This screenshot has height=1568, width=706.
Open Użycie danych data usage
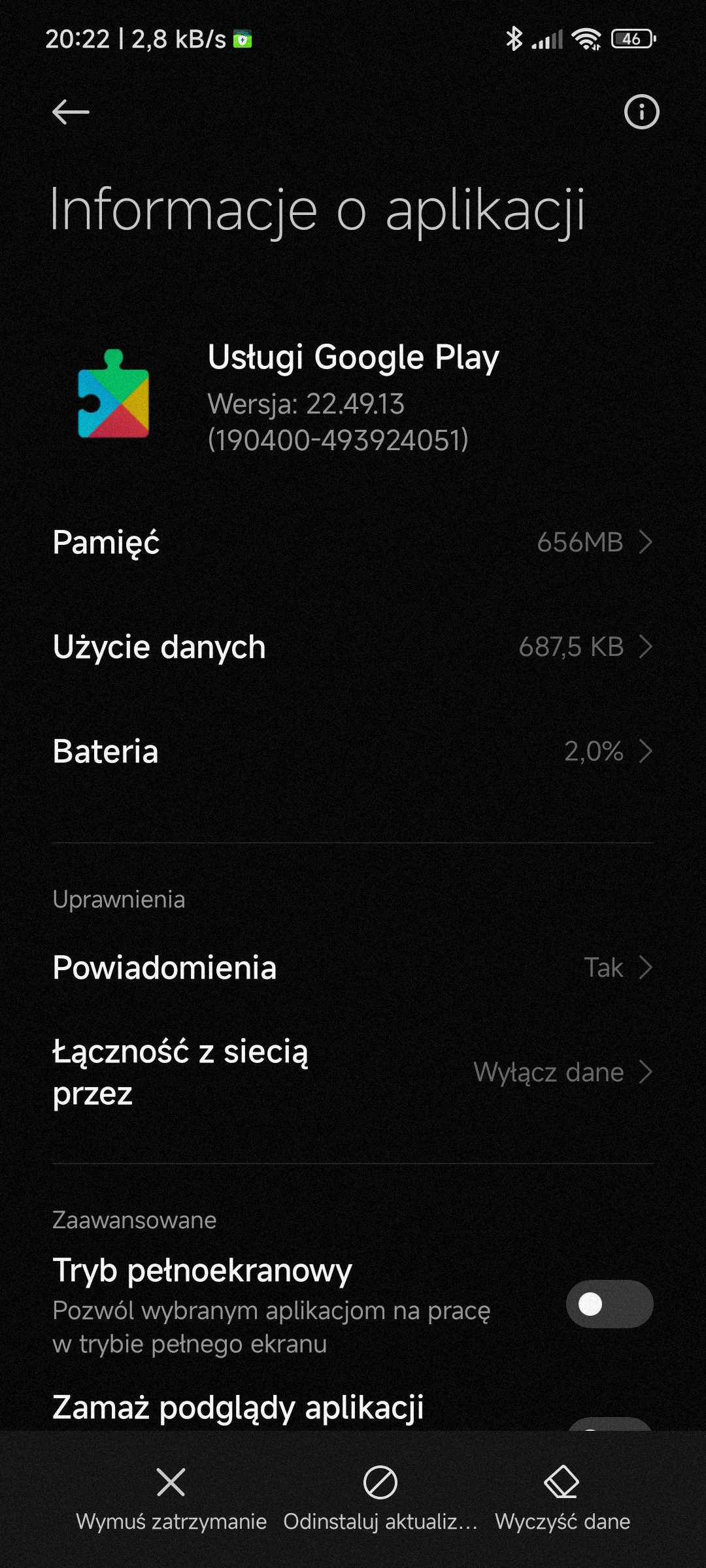click(x=353, y=647)
